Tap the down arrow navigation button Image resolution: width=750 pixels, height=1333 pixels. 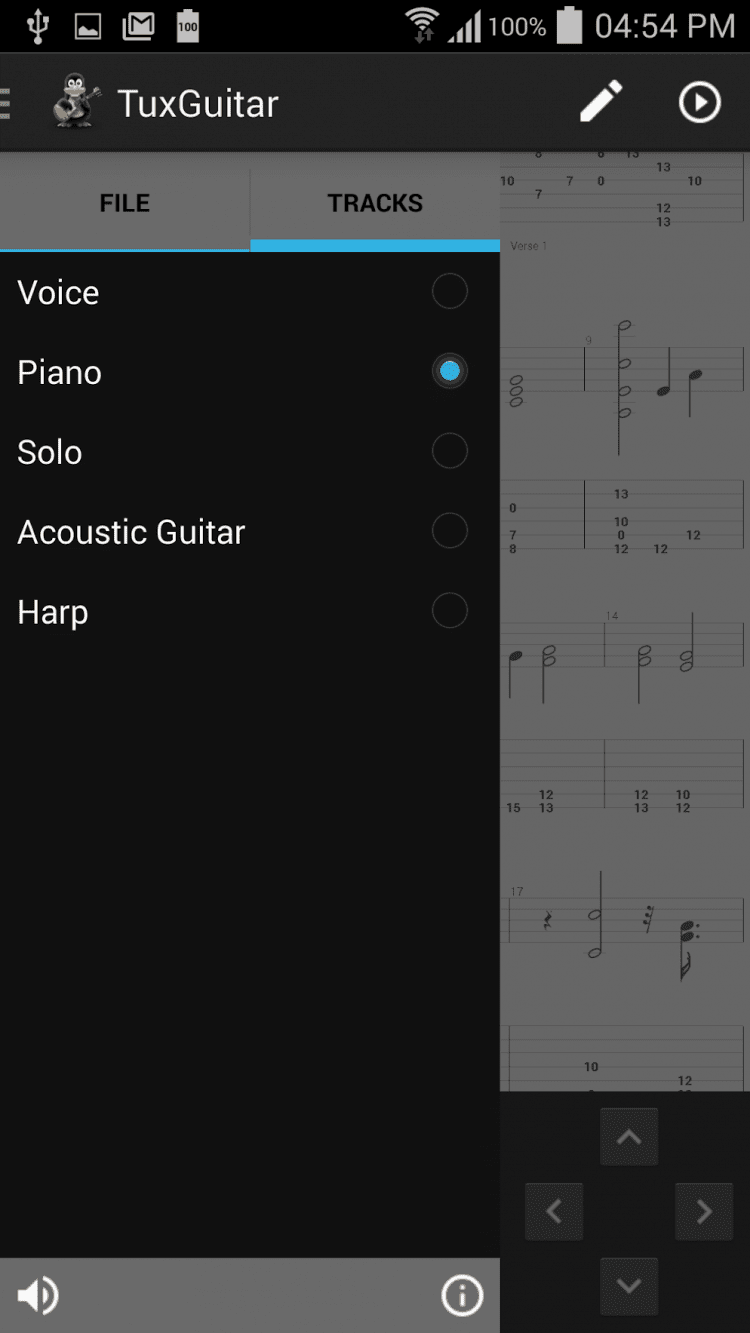point(629,1287)
